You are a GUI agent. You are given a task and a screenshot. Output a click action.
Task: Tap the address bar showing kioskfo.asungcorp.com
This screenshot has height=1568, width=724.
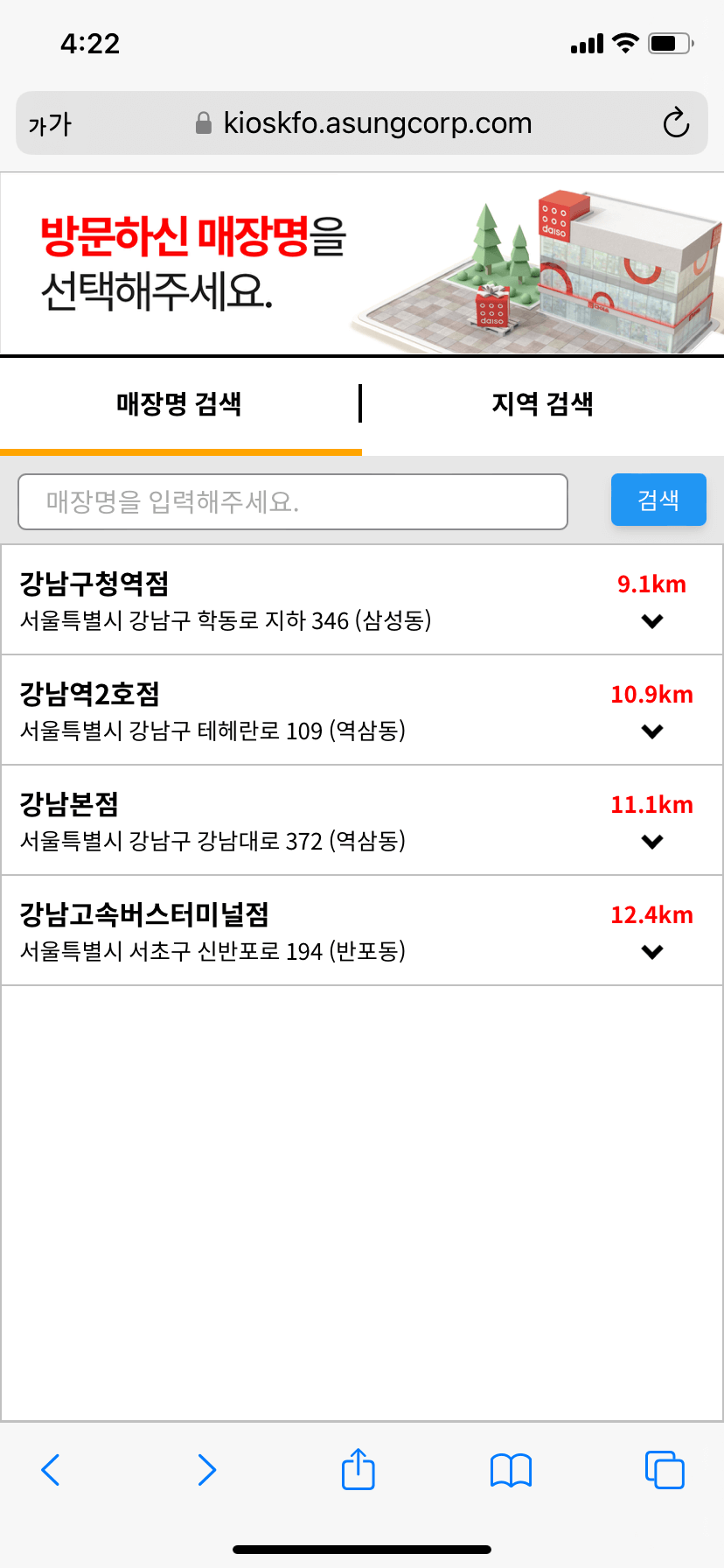click(376, 122)
